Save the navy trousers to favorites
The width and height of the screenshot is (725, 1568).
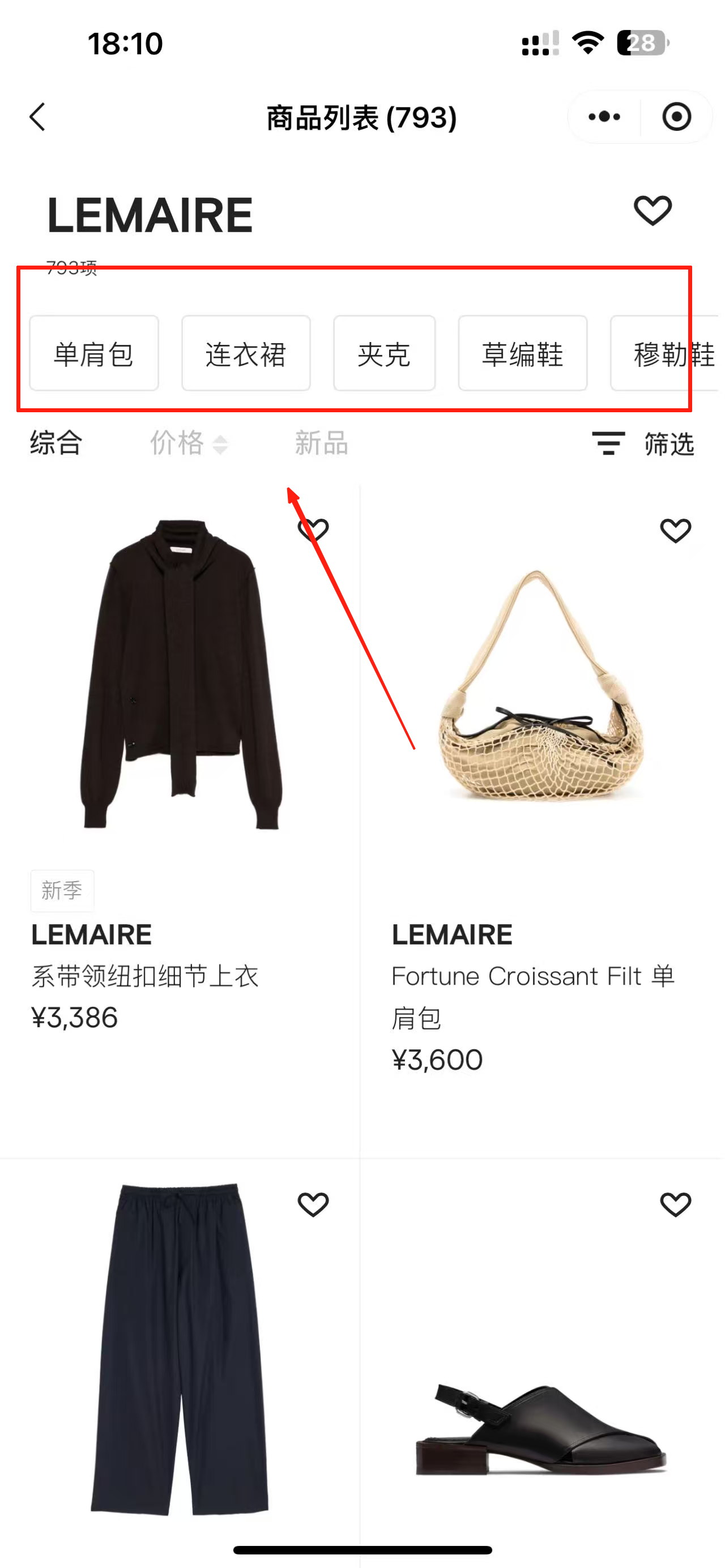[313, 1204]
